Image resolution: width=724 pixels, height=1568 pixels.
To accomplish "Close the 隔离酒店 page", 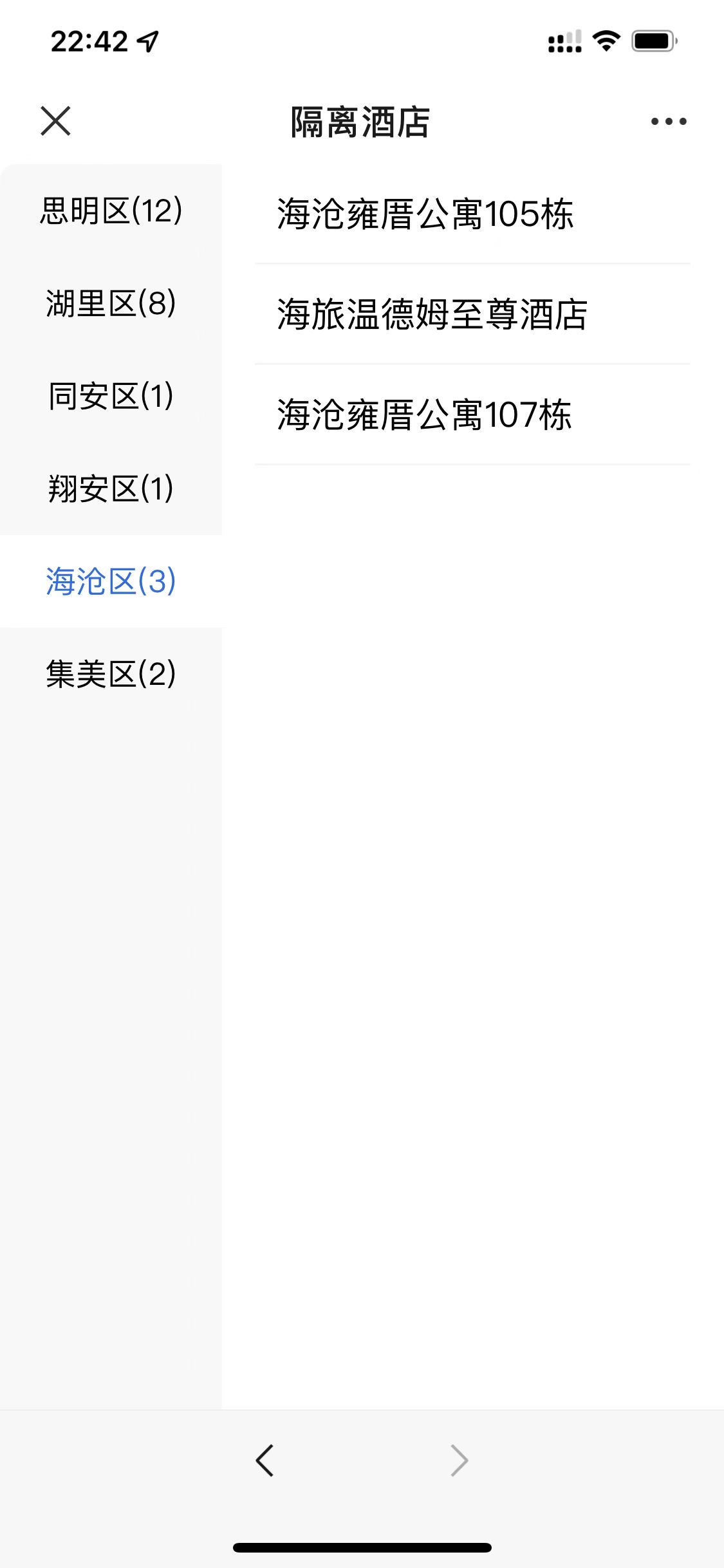I will click(55, 121).
